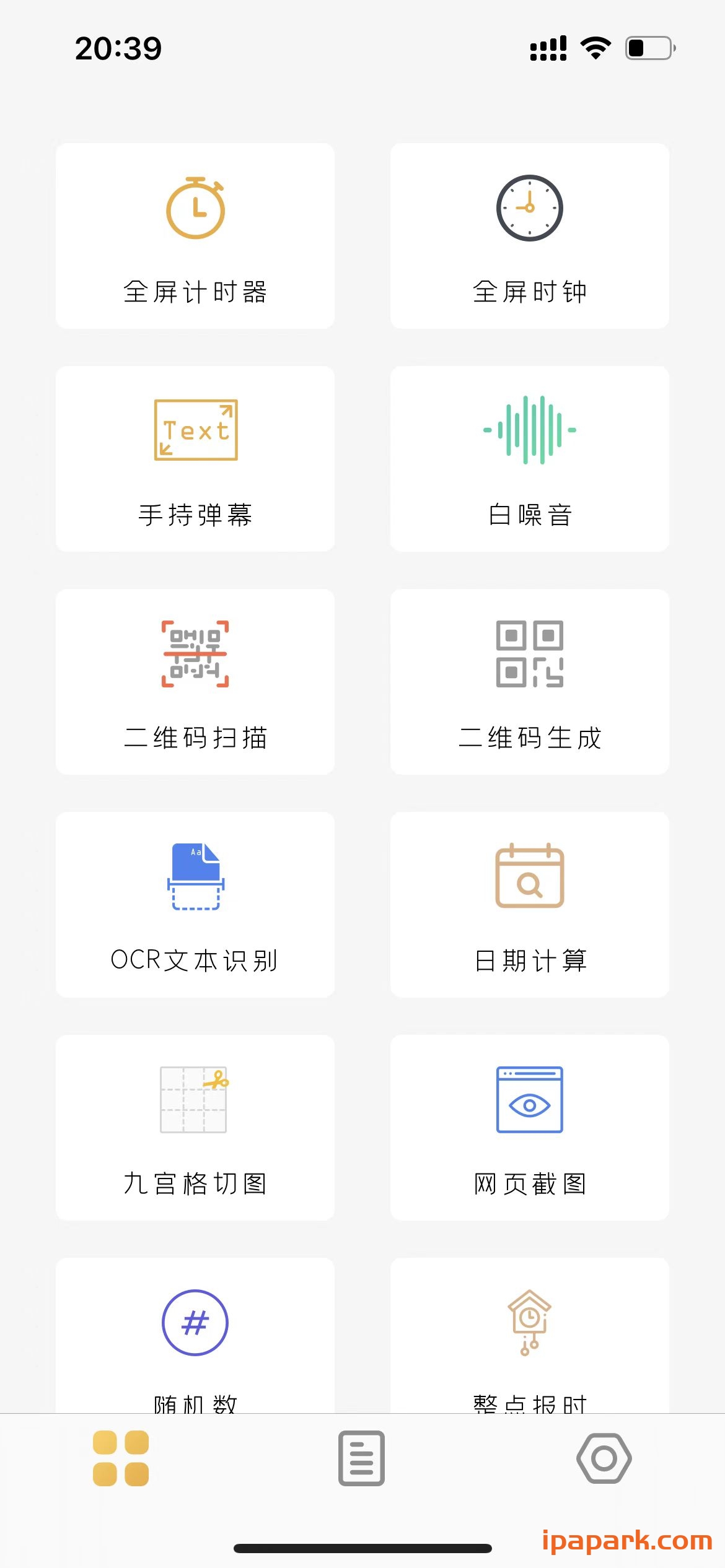Open the 九宫格切图 grid image splitter
Image resolution: width=725 pixels, height=1568 pixels.
[195, 1127]
